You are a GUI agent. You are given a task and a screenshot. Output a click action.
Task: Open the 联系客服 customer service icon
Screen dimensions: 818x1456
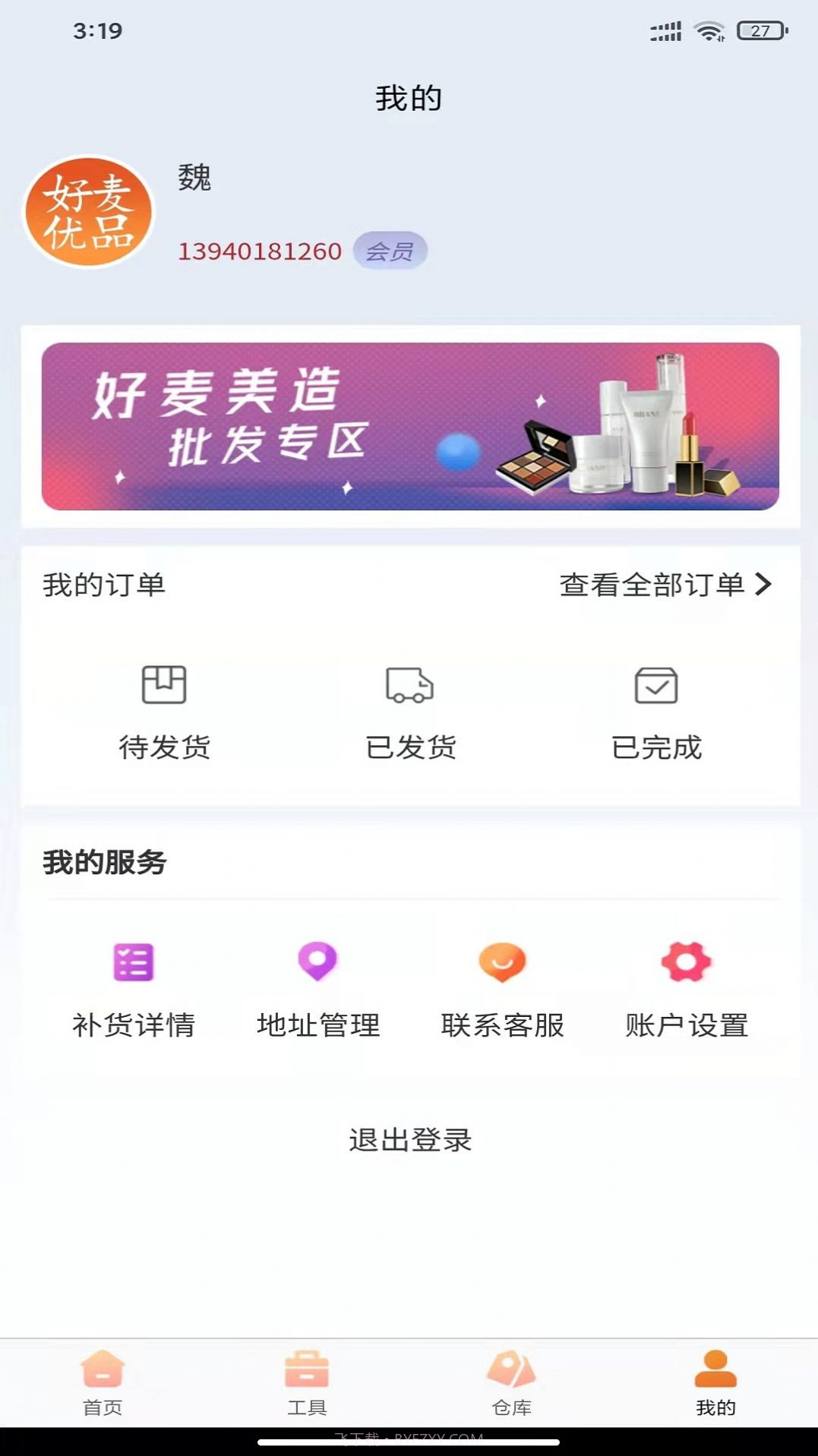pyautogui.click(x=502, y=962)
